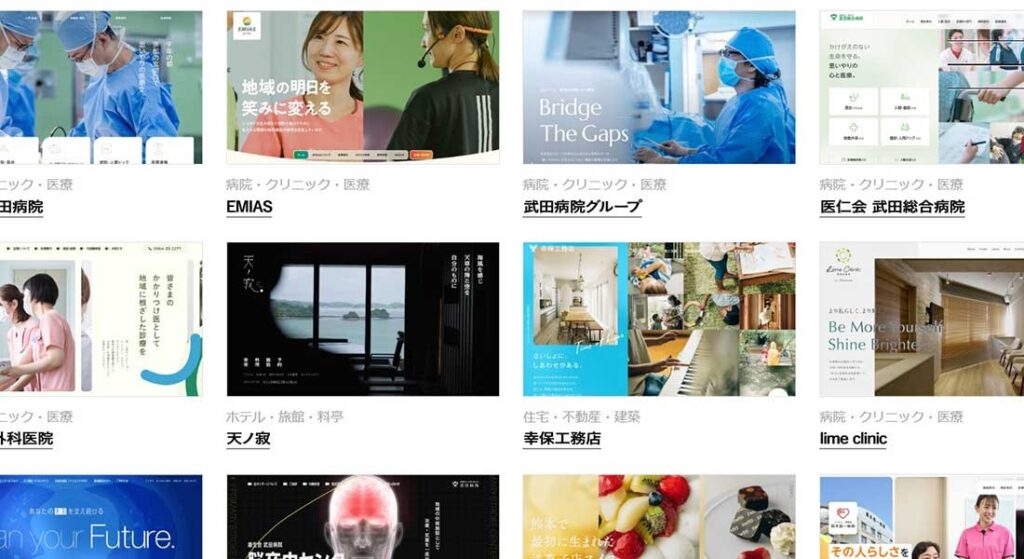
Task: Open the Your Future blue site thumbnail
Action: coord(100,517)
